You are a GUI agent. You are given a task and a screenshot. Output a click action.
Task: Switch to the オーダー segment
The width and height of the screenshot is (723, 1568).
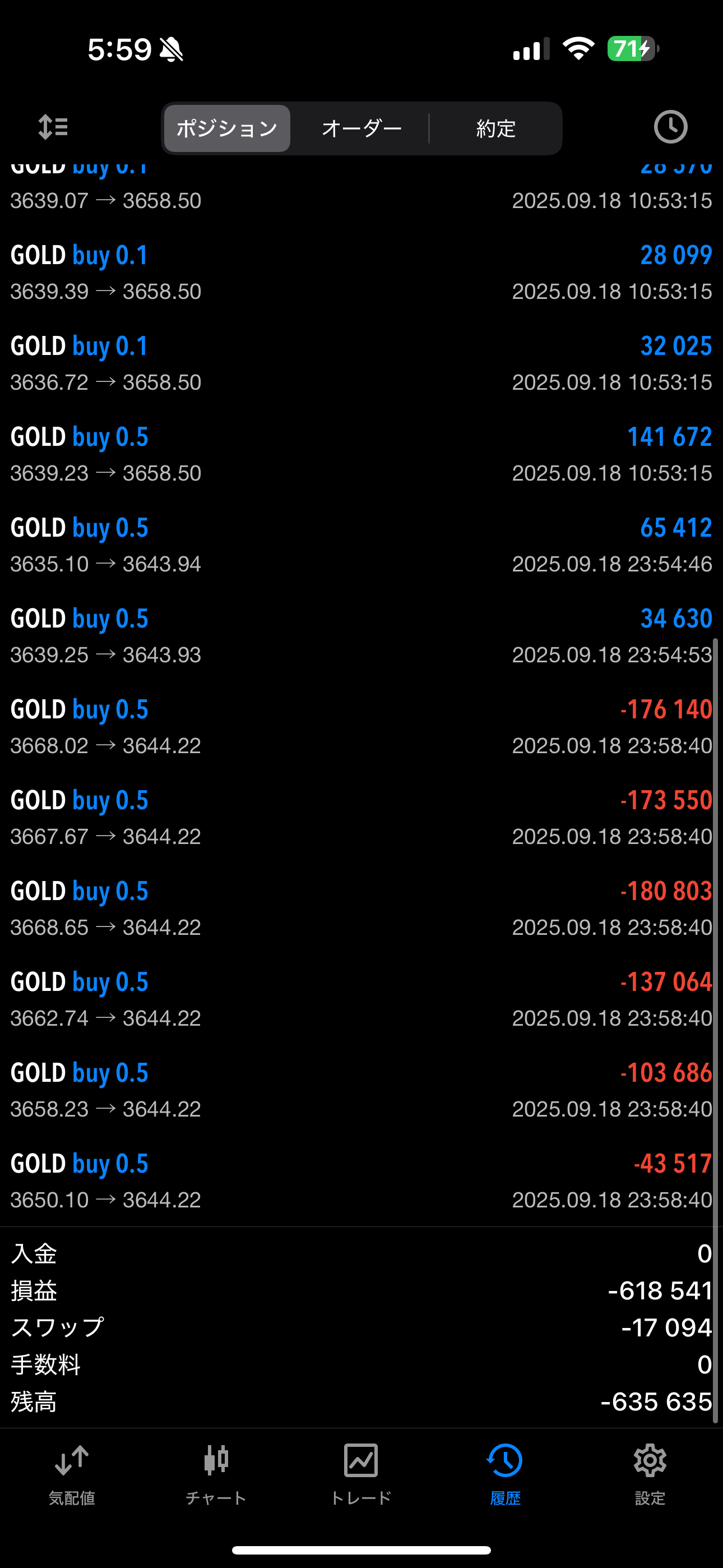tap(361, 128)
